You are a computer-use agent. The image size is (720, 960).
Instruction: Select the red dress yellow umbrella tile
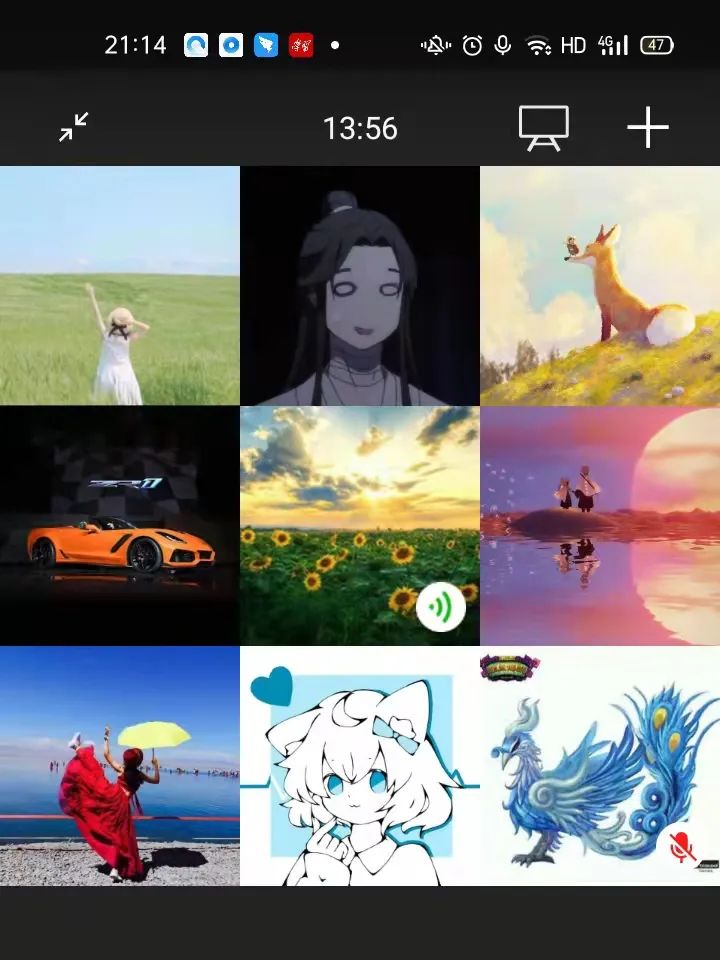click(120, 766)
